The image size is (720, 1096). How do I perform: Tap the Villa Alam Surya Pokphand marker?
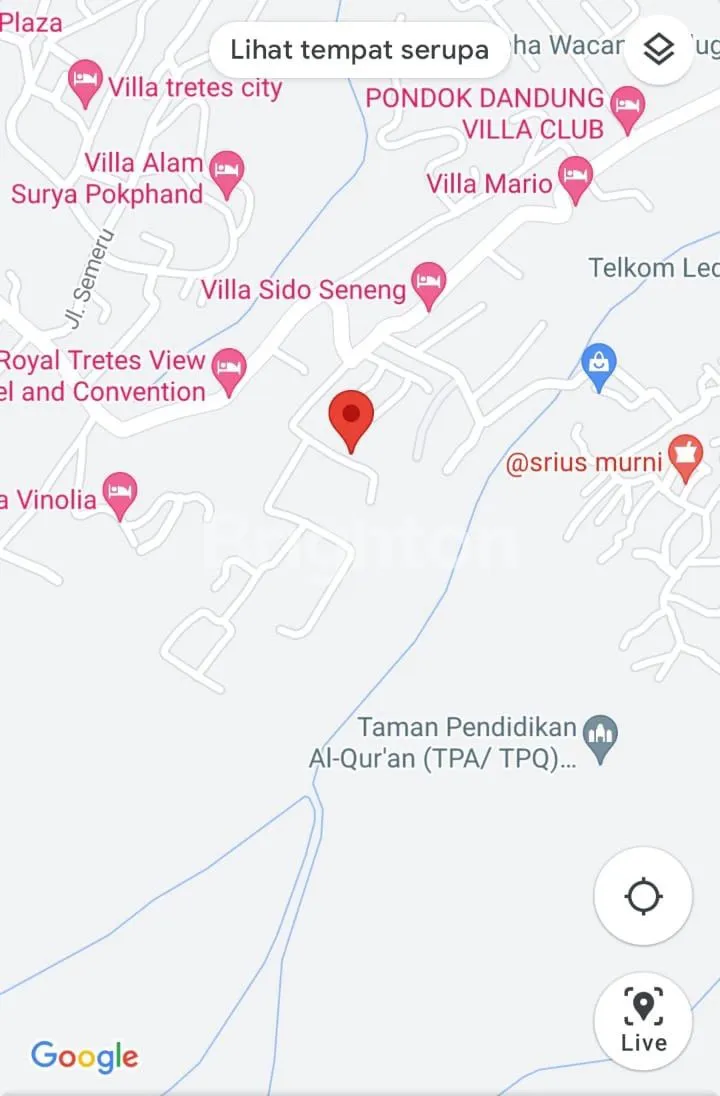click(228, 172)
